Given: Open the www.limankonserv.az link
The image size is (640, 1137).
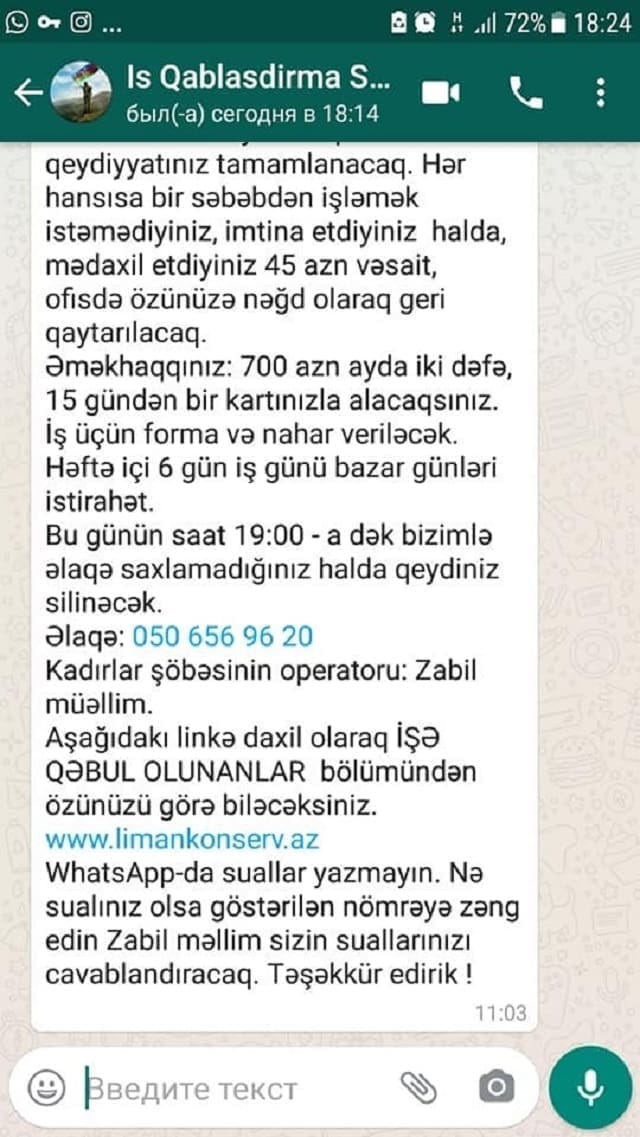Looking at the screenshot, I should click(183, 840).
